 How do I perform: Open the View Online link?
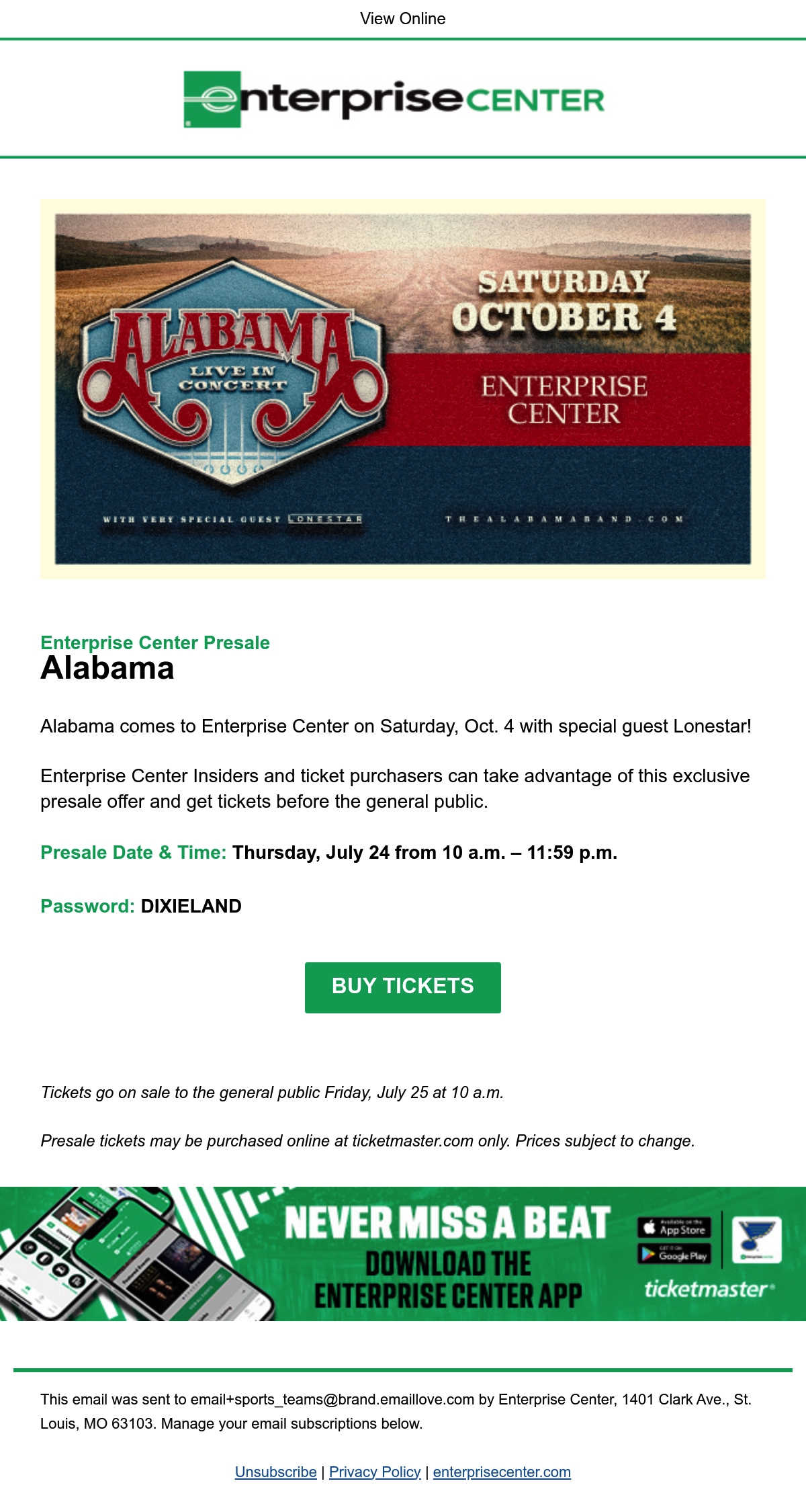[x=402, y=19]
